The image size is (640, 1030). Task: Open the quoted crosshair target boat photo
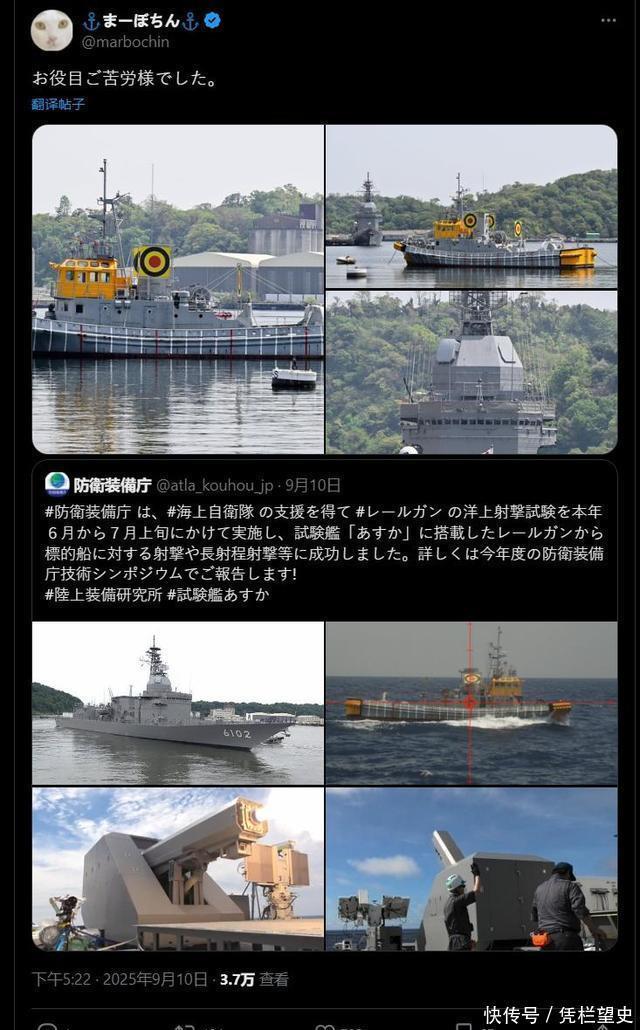coord(471,702)
